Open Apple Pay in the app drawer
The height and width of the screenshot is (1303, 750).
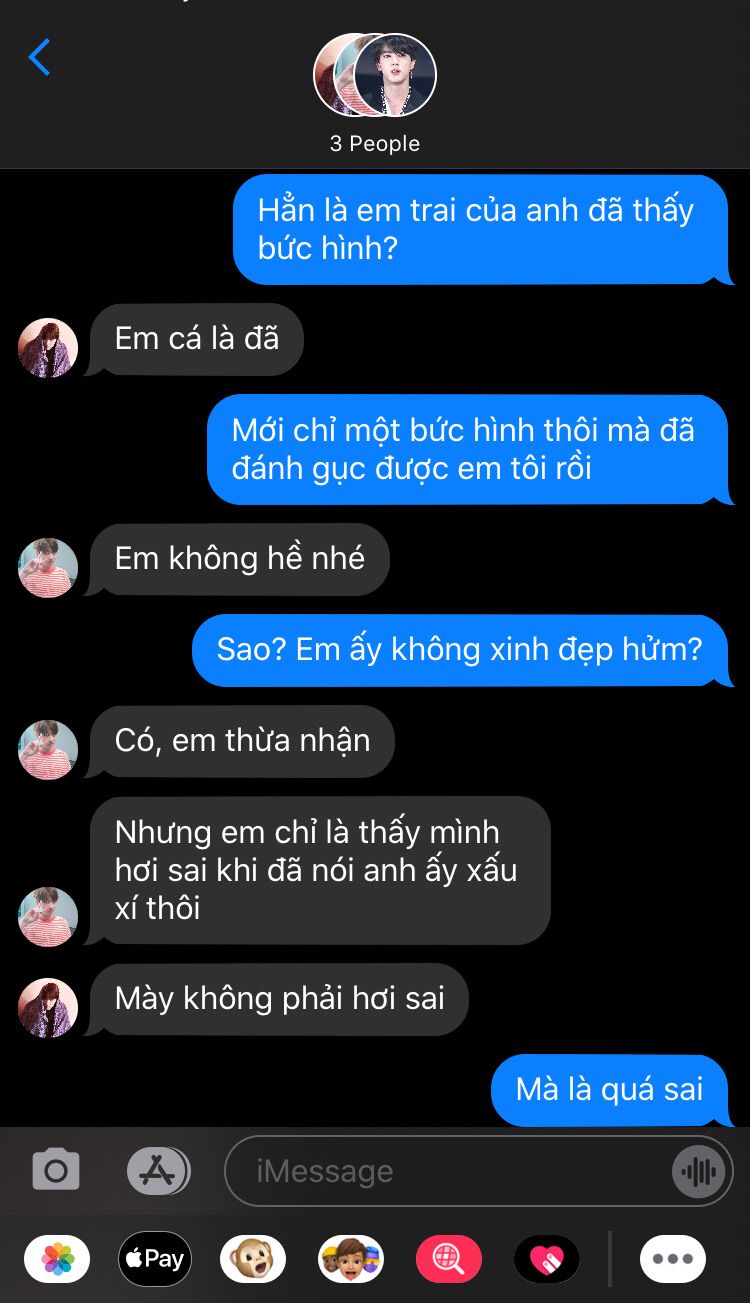coord(155,1259)
